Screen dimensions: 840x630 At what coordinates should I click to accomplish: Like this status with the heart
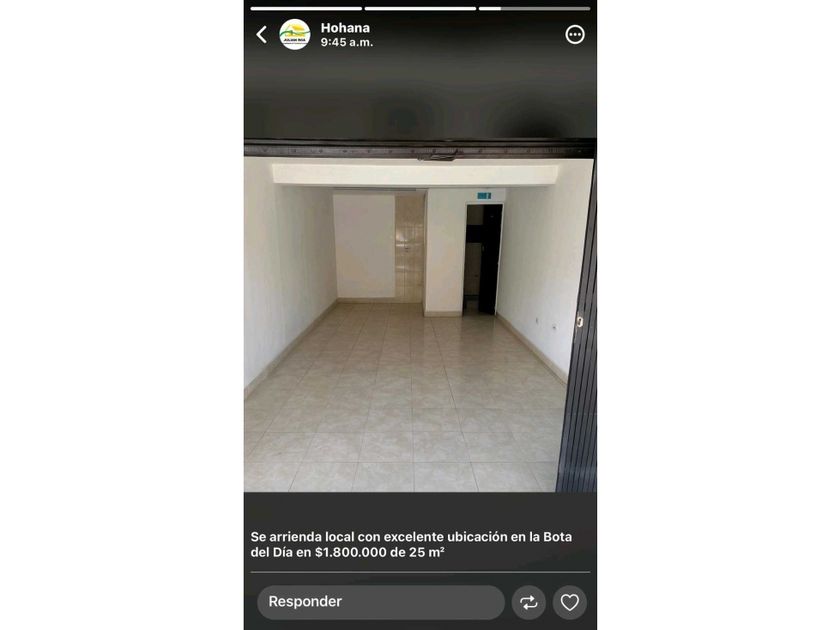click(x=570, y=602)
